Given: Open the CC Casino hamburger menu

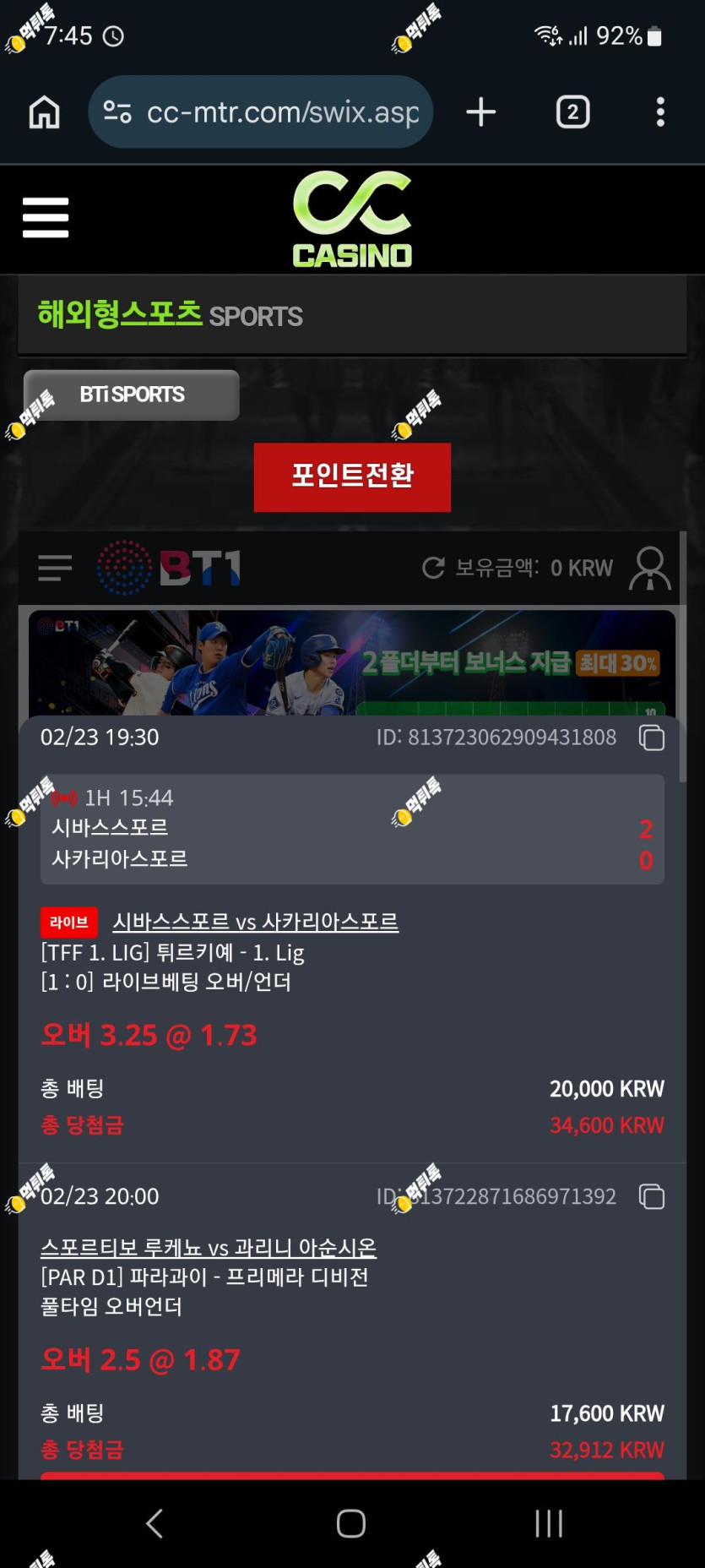Looking at the screenshot, I should pos(46,218).
